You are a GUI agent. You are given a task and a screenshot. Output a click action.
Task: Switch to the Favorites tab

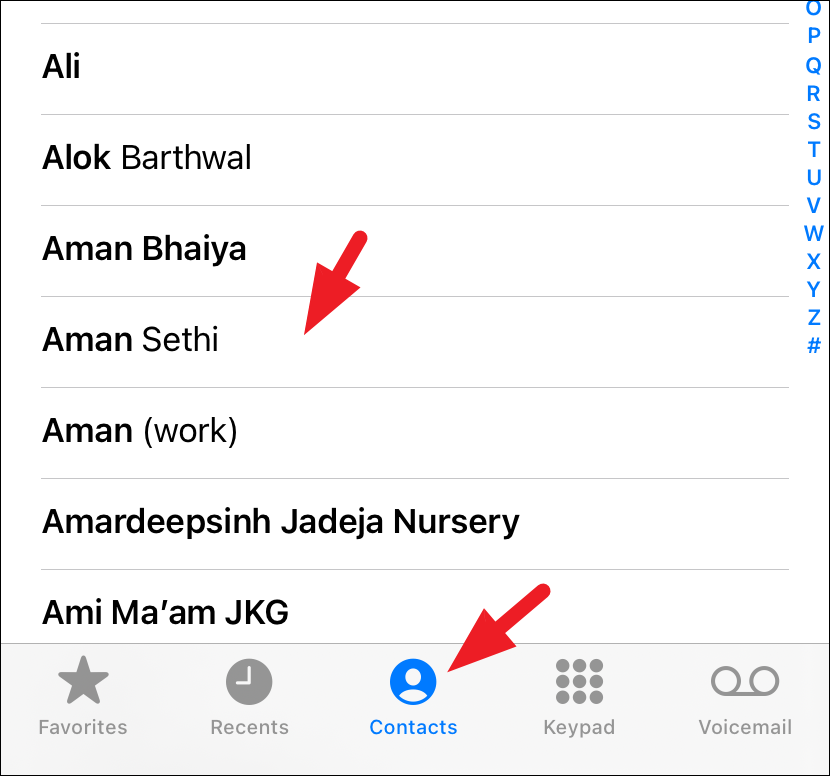point(83,697)
